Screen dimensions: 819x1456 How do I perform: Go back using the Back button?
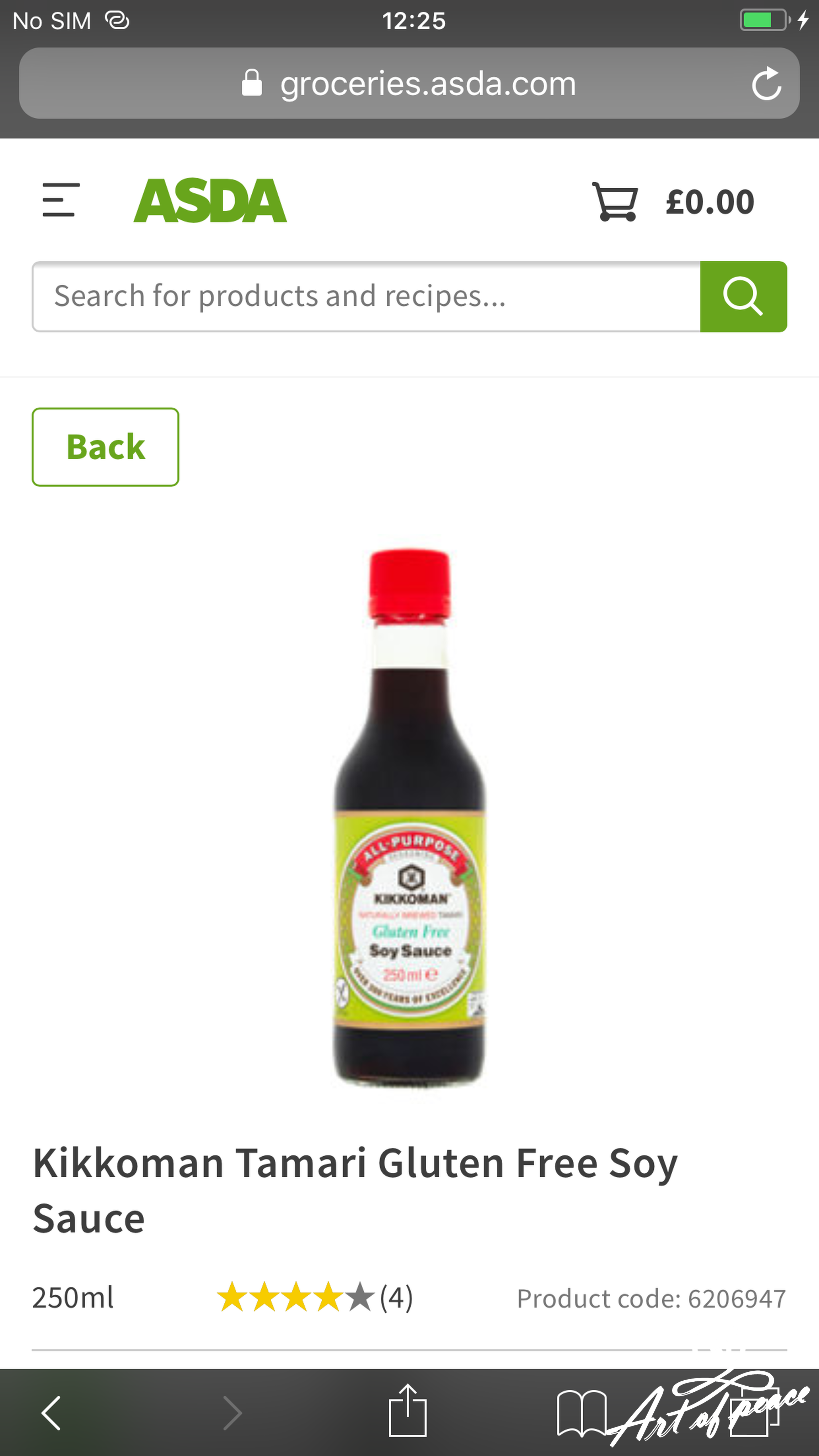coord(106,446)
